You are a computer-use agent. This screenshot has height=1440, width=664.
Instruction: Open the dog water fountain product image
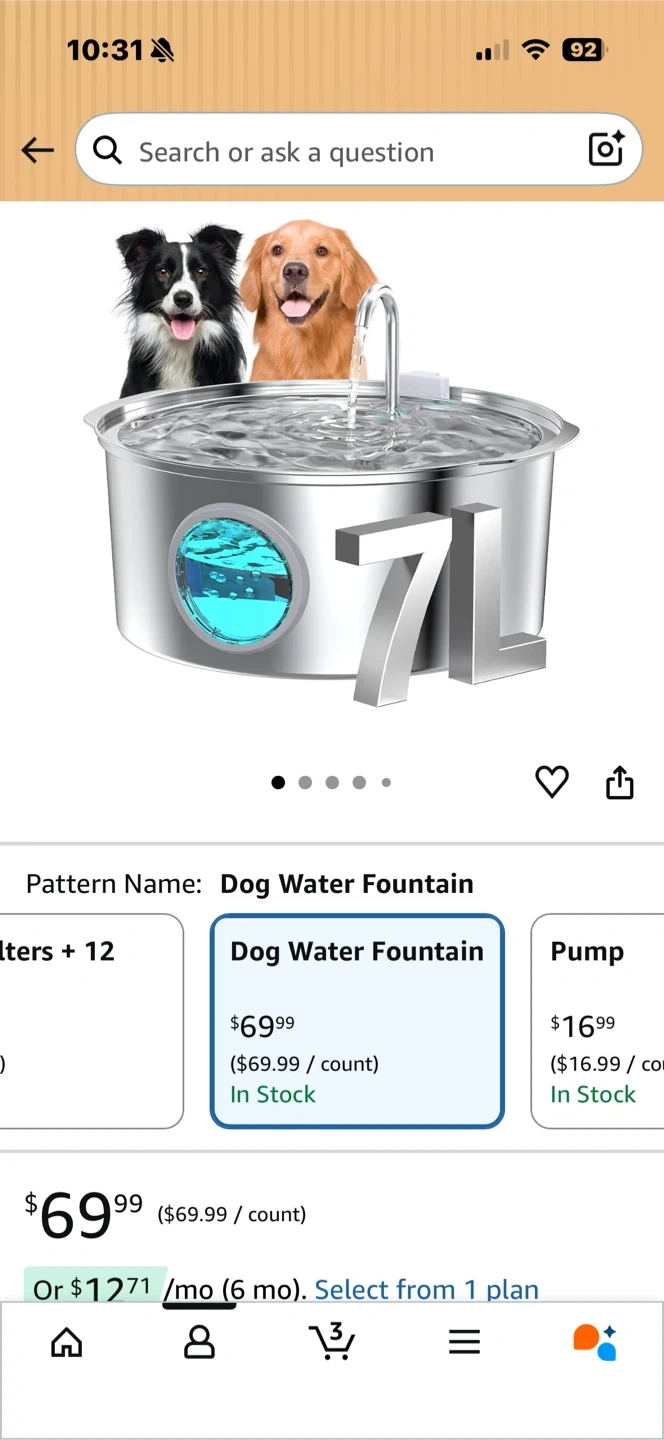pos(332,470)
